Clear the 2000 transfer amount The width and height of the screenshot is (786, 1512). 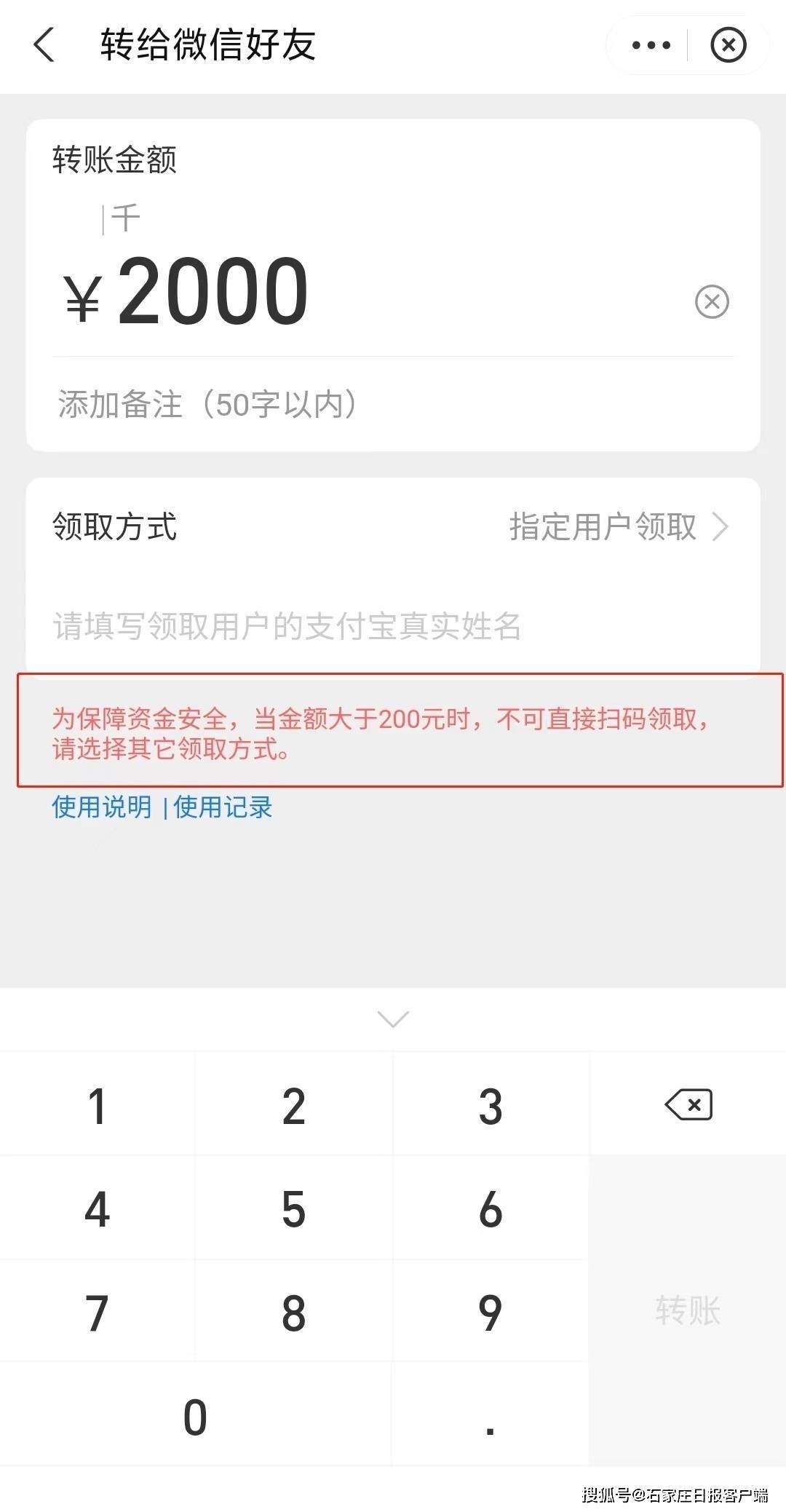click(x=712, y=301)
